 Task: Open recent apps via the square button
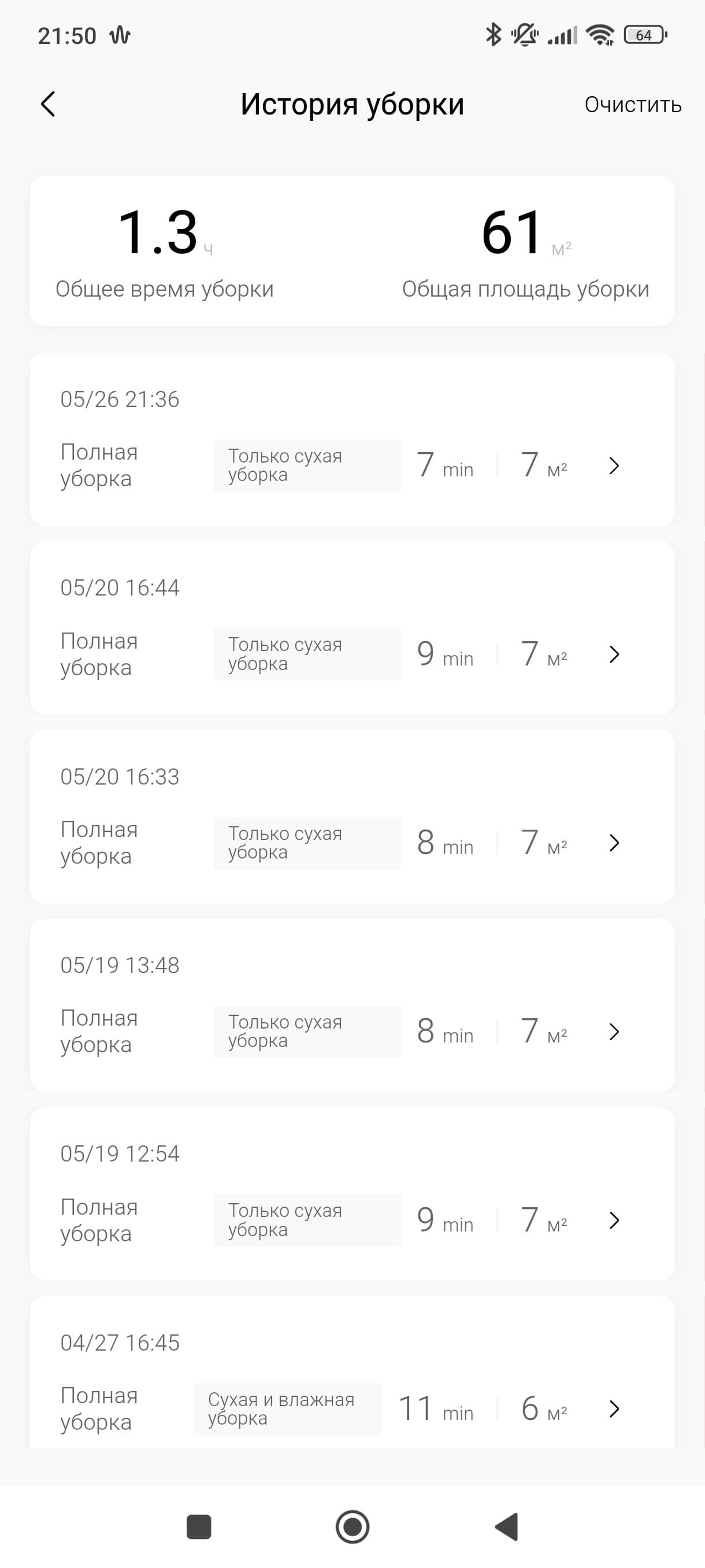(199, 1526)
